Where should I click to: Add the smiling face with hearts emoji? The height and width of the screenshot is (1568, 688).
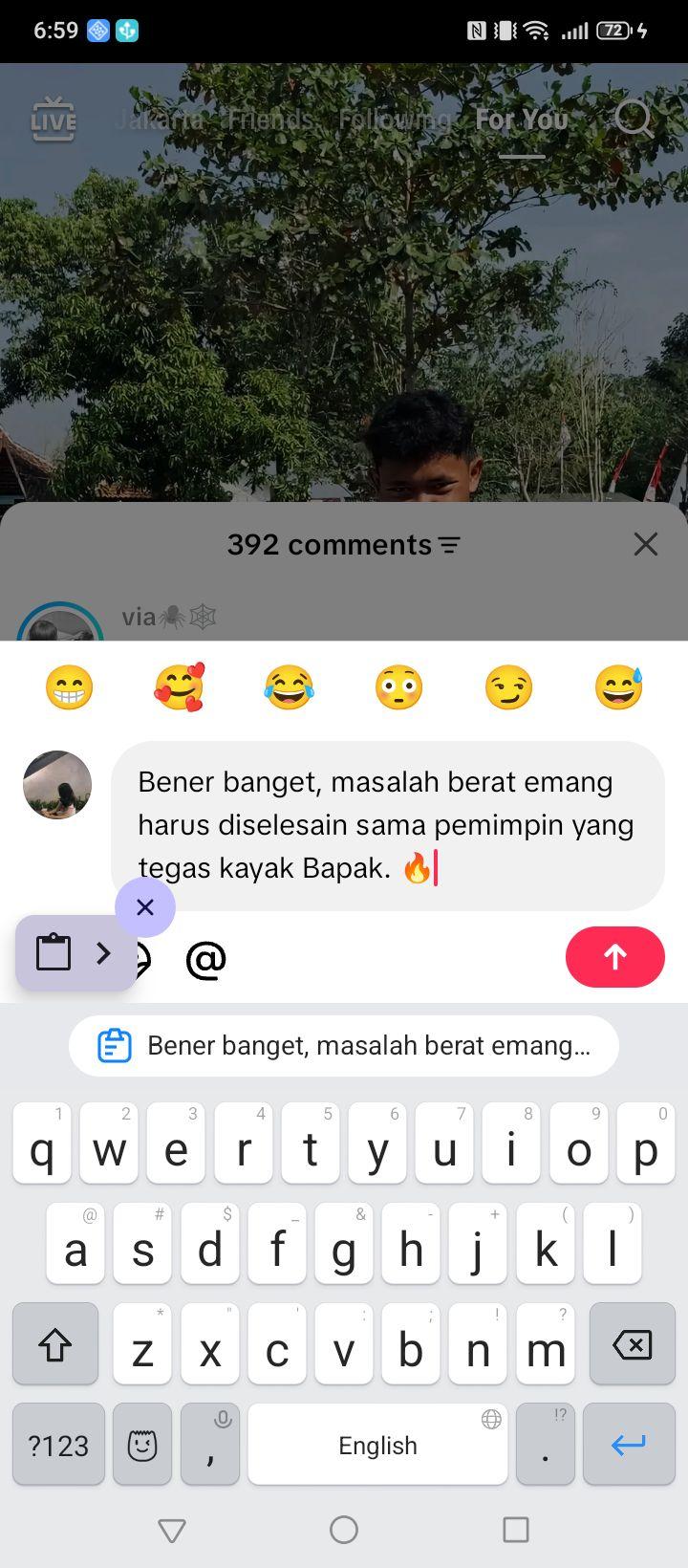click(x=180, y=686)
